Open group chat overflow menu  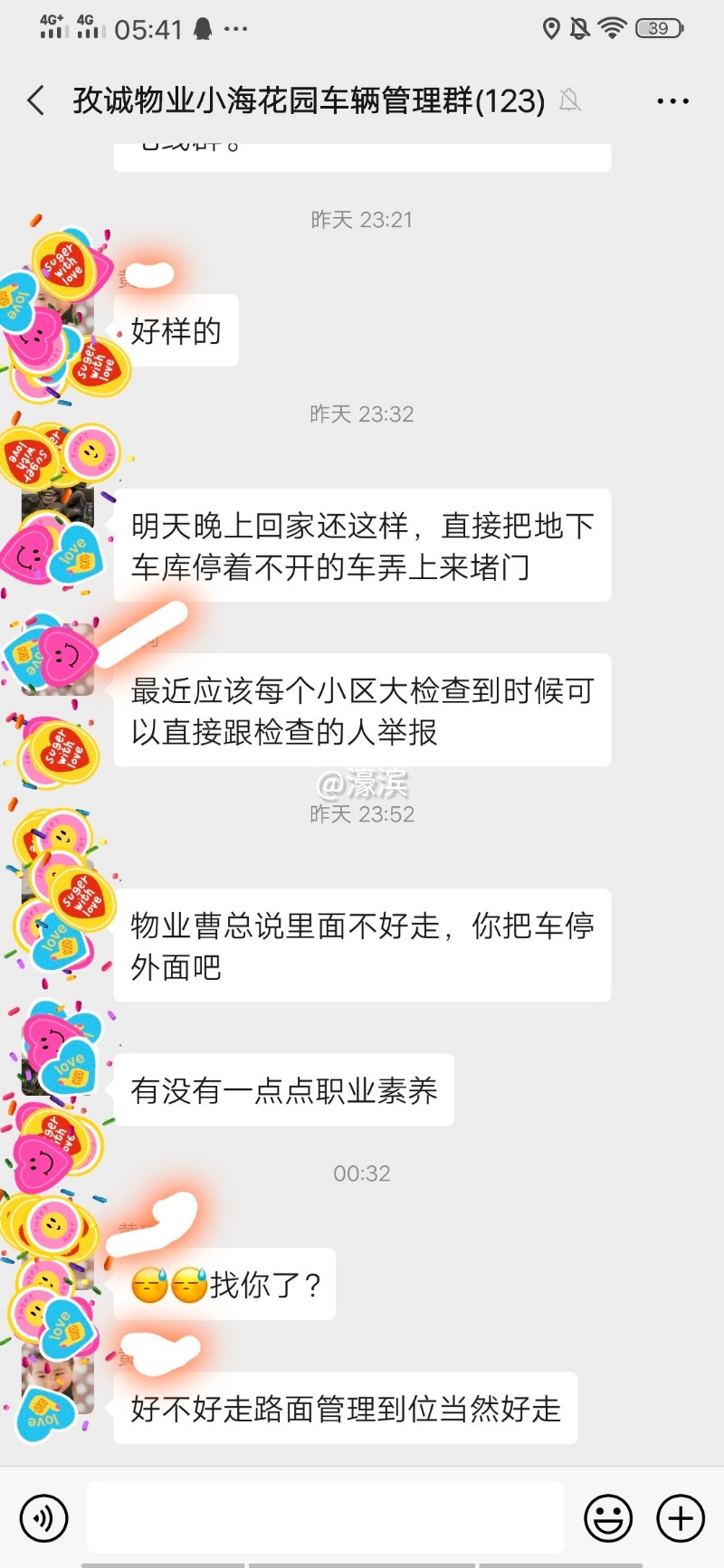(x=672, y=101)
